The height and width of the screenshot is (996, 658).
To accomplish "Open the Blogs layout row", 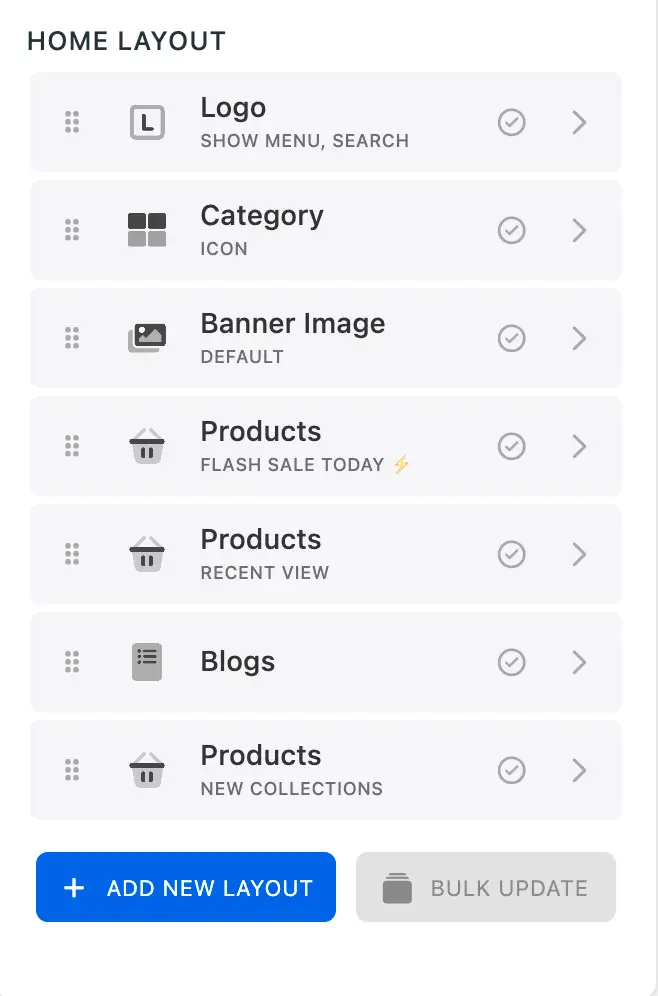I will 579,663.
